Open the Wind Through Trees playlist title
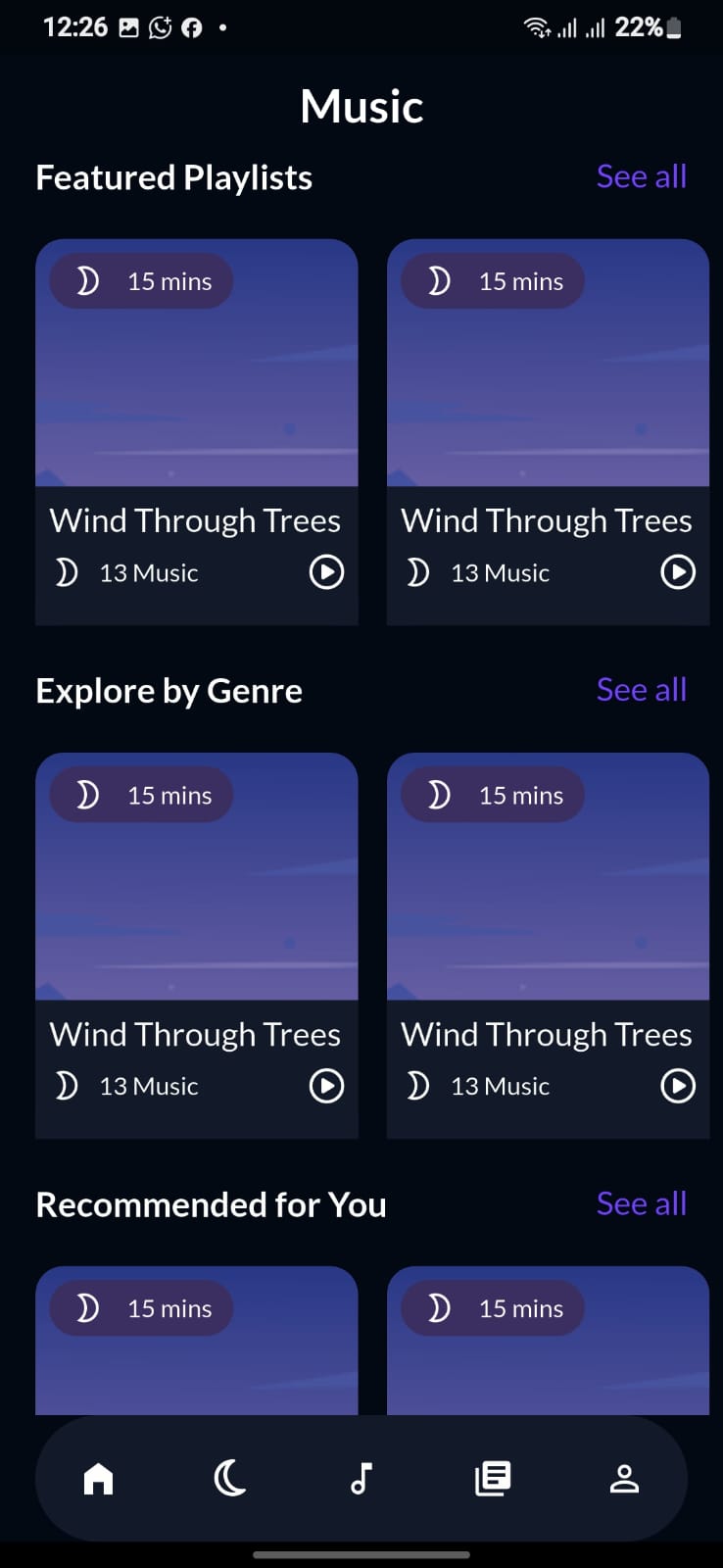The height and width of the screenshot is (1568, 723). 195,520
